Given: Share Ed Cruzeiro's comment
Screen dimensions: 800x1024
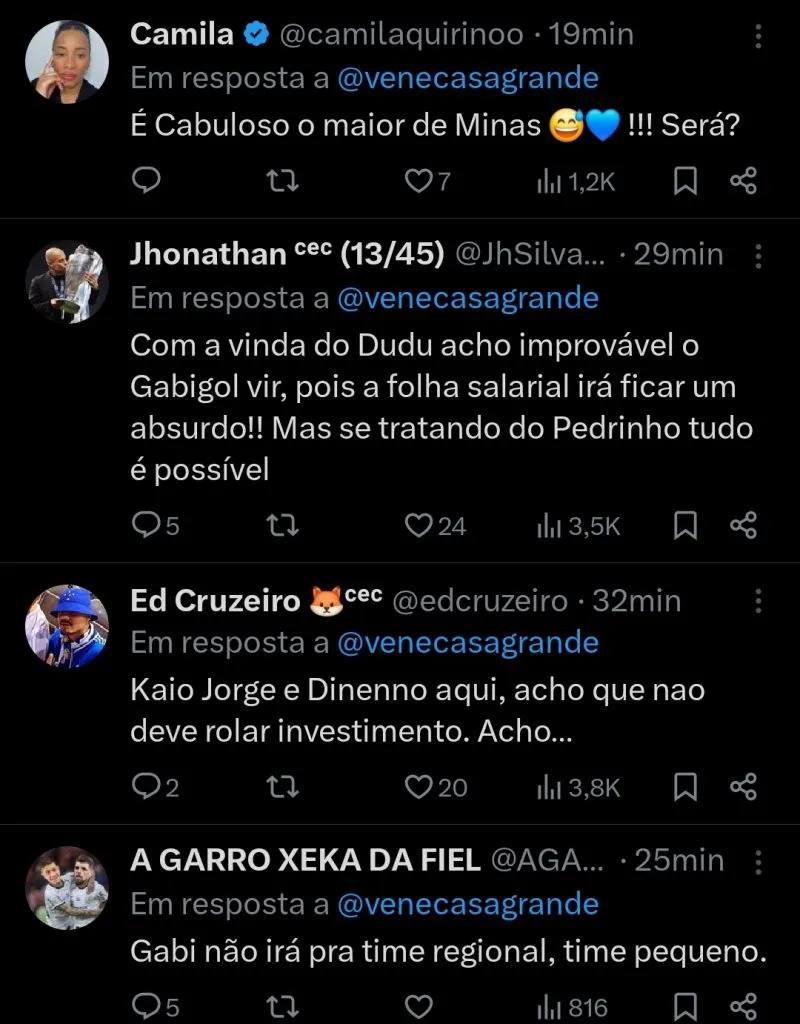Looking at the screenshot, I should click(x=742, y=787).
